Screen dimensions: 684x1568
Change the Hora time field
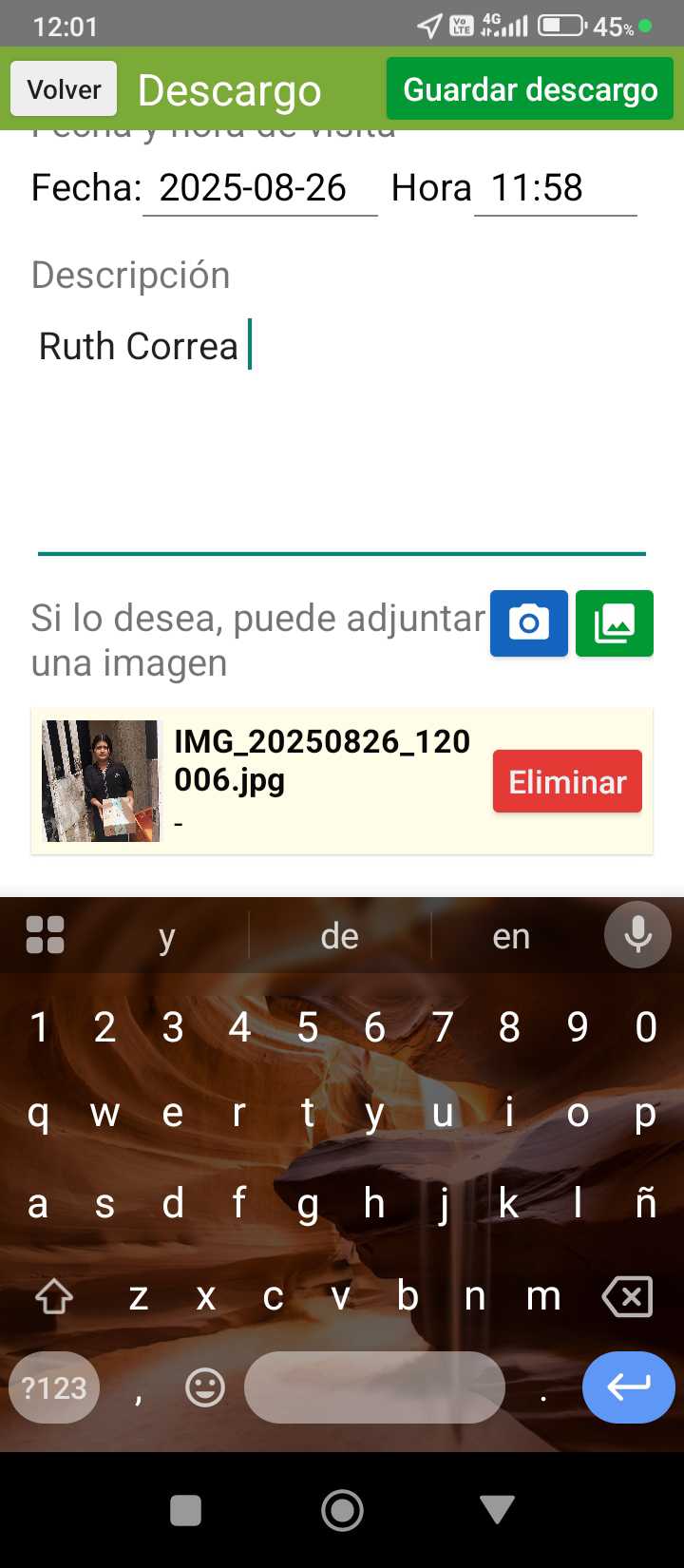click(555, 188)
